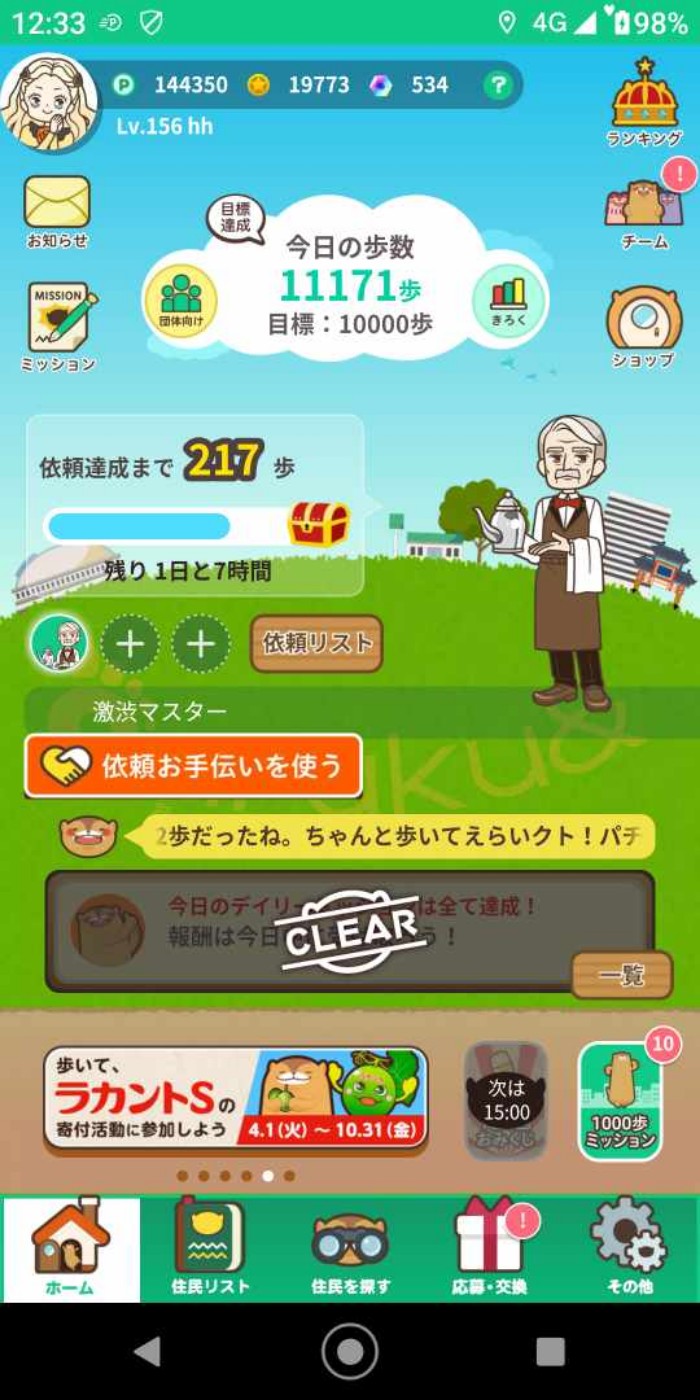Open the おみくじ fortune draw
Image resolution: width=700 pixels, height=1400 pixels.
pyautogui.click(x=506, y=1100)
